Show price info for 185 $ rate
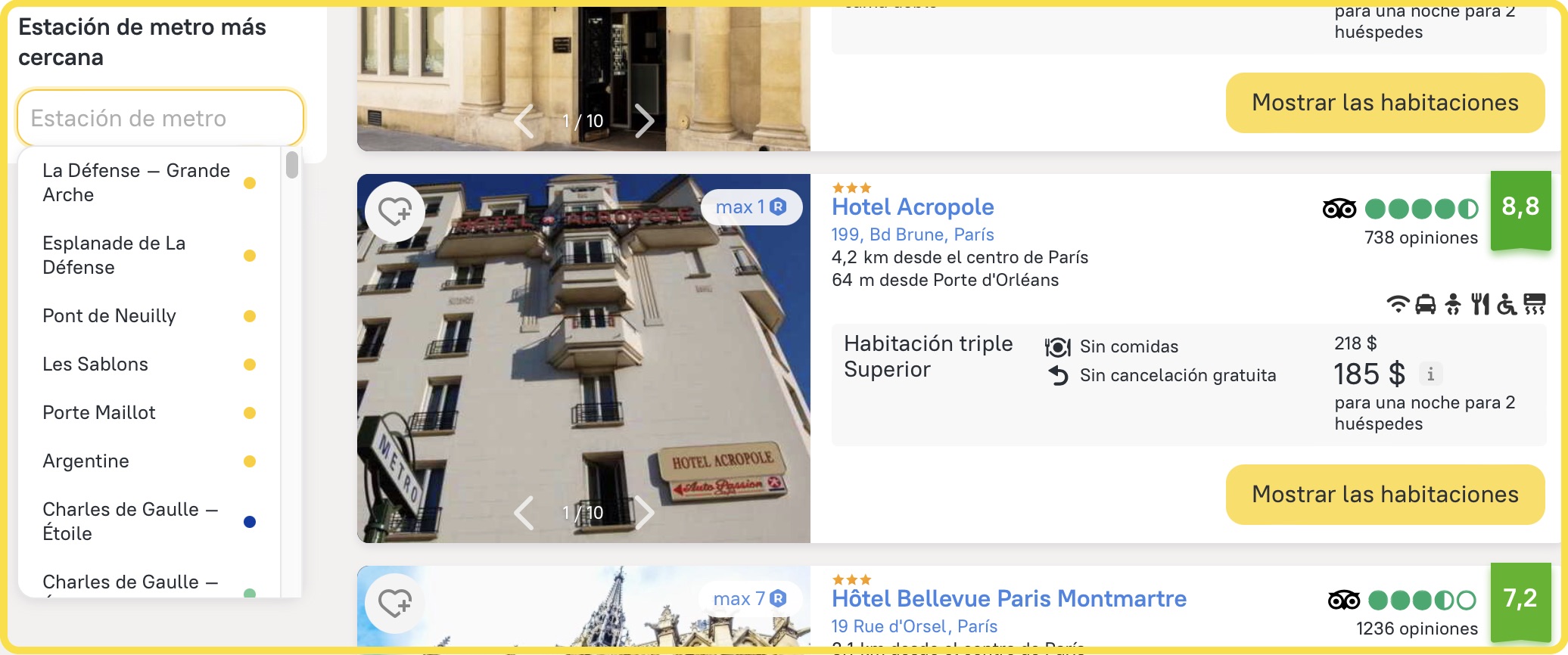The height and width of the screenshot is (655, 1568). (1430, 374)
